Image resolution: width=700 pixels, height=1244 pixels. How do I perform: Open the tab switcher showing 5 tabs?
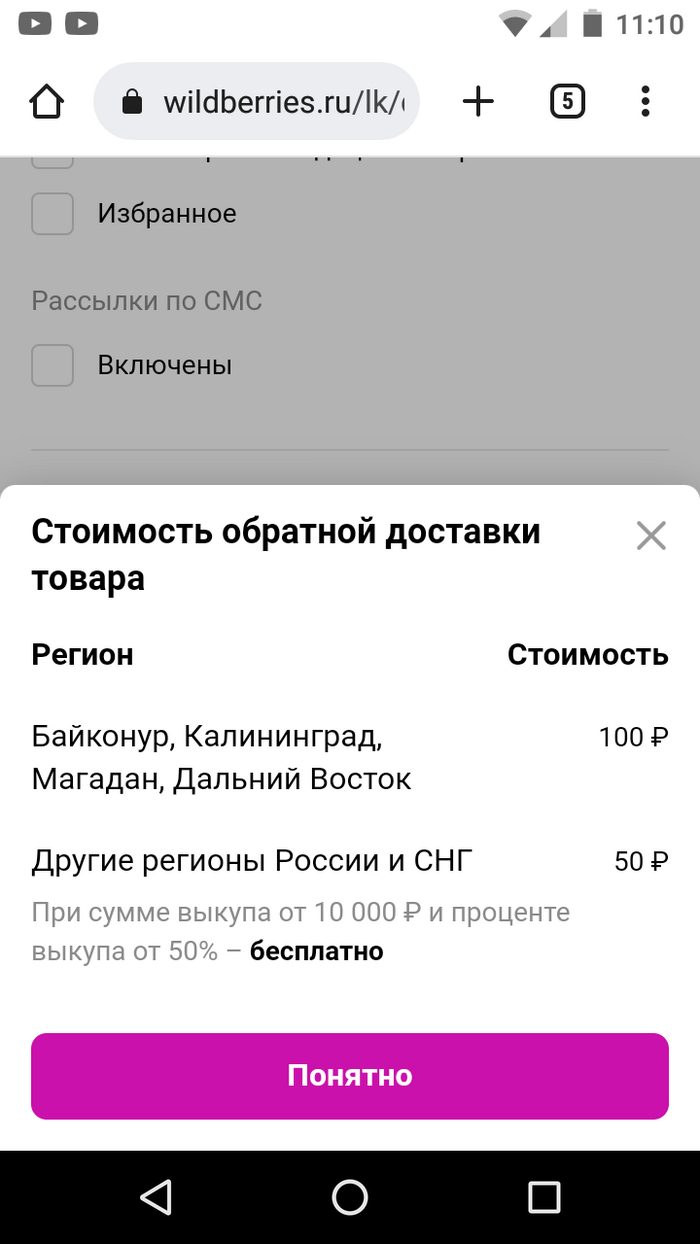(x=567, y=101)
